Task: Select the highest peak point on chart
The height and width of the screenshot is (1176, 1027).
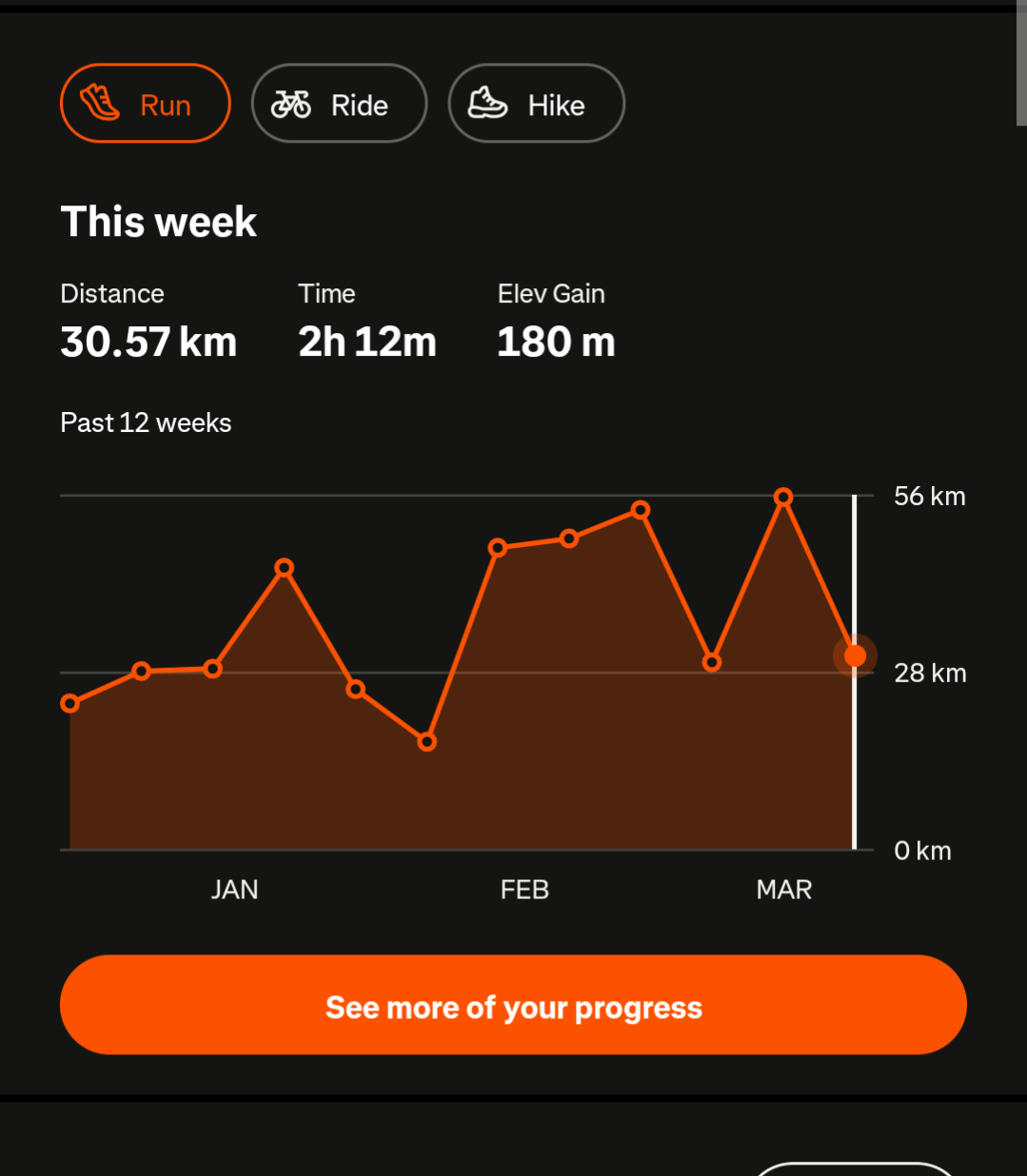Action: pos(783,498)
